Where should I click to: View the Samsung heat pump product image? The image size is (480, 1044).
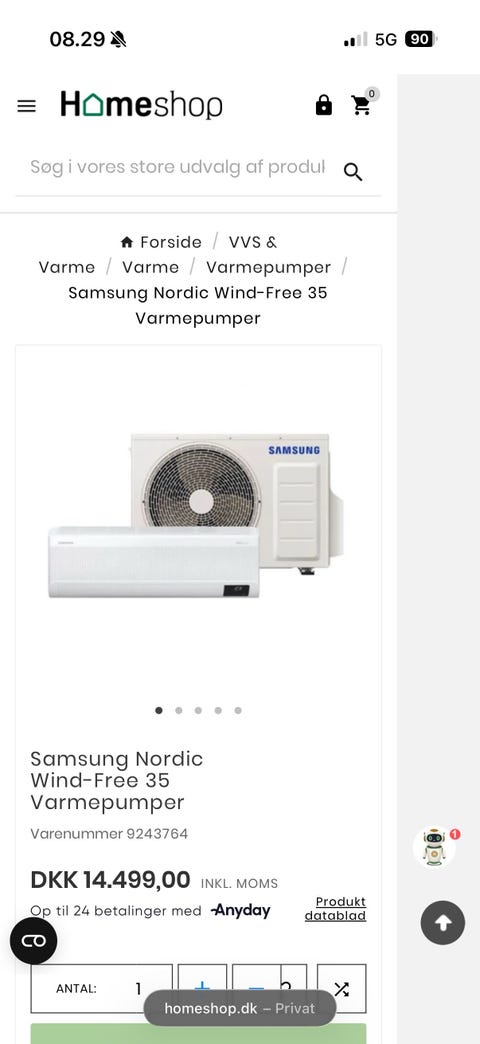tap(196, 516)
